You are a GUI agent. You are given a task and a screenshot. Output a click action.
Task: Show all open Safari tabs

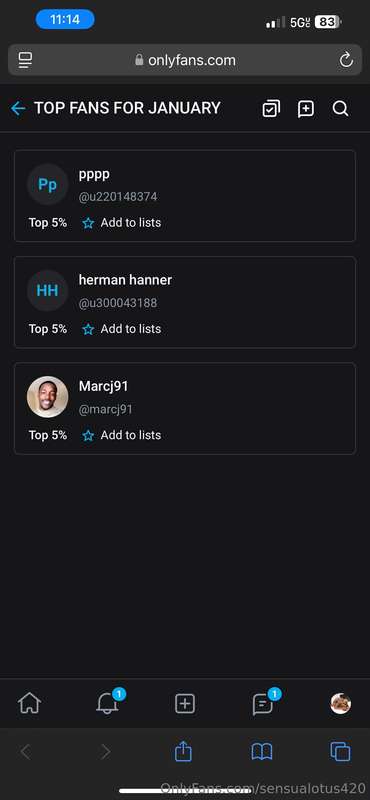coord(340,752)
